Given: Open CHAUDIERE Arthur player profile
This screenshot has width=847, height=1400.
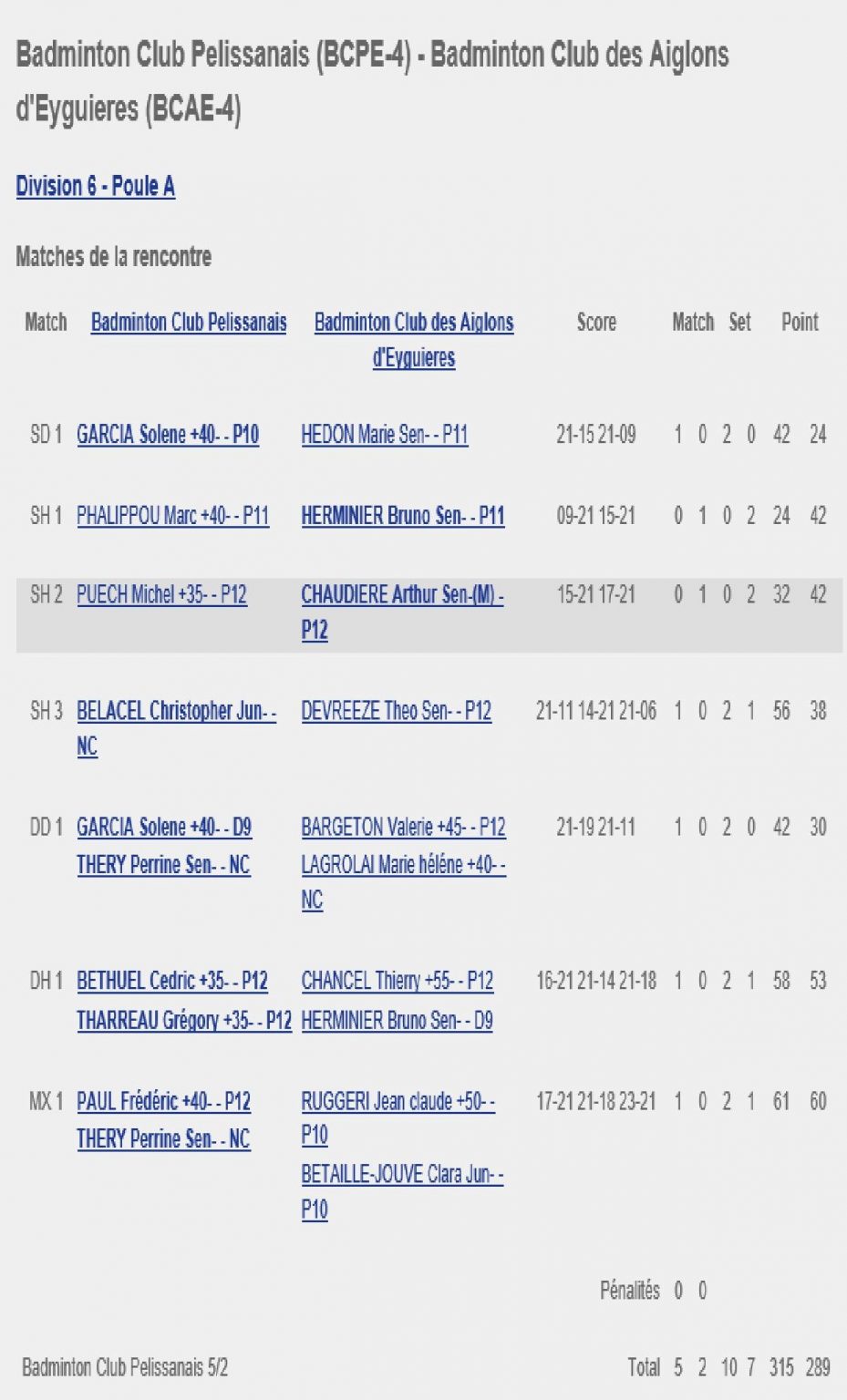Looking at the screenshot, I should pos(403,612).
